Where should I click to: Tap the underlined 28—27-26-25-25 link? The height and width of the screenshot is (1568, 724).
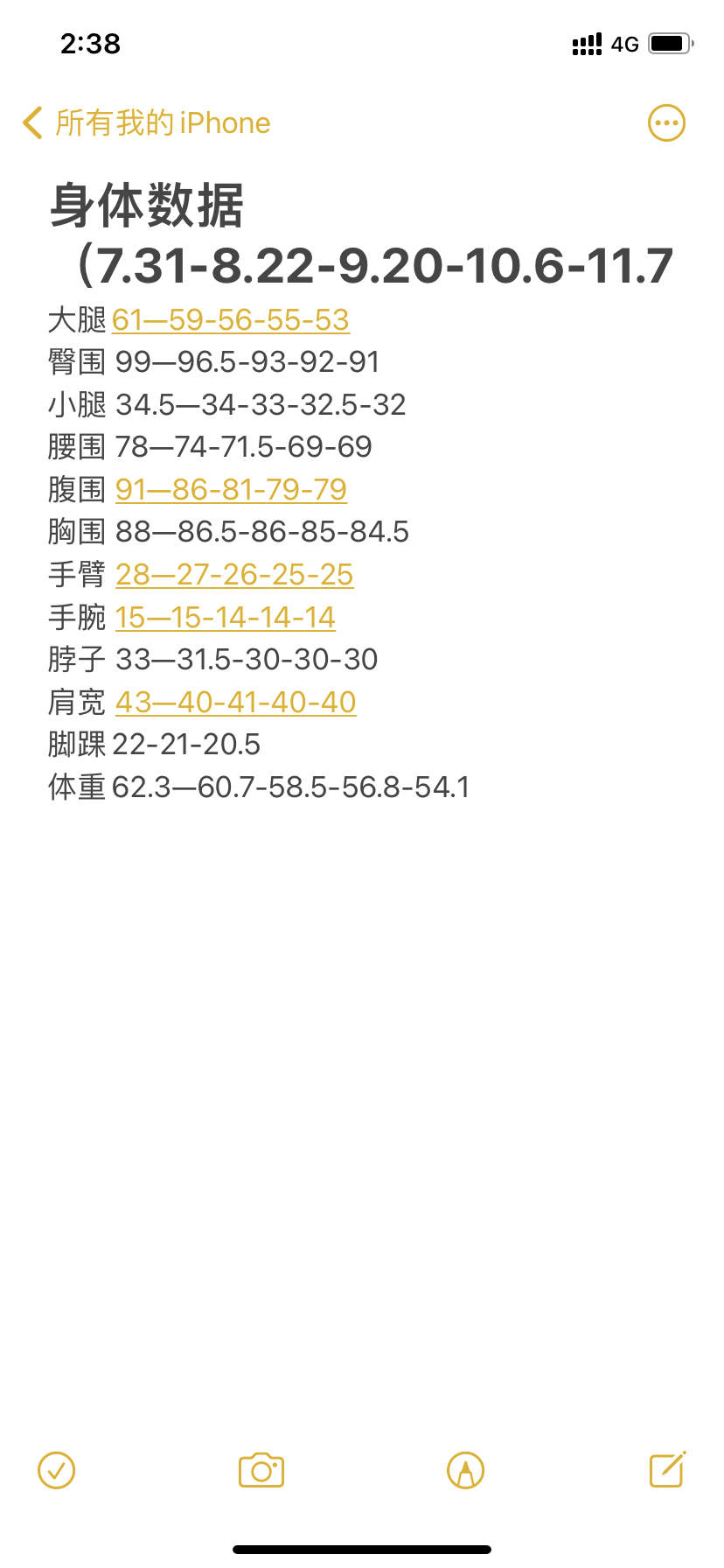pos(234,575)
